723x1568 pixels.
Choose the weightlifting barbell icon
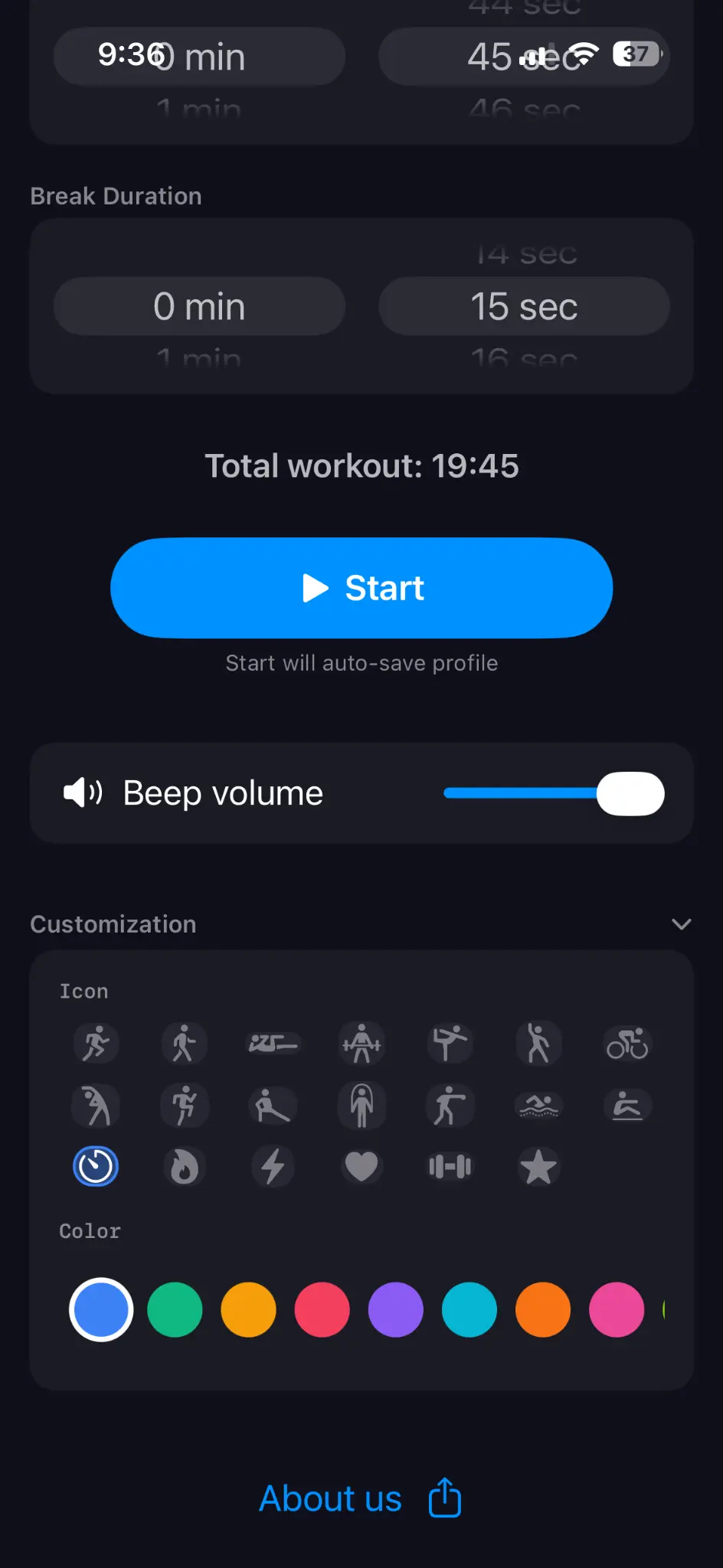(361, 1044)
